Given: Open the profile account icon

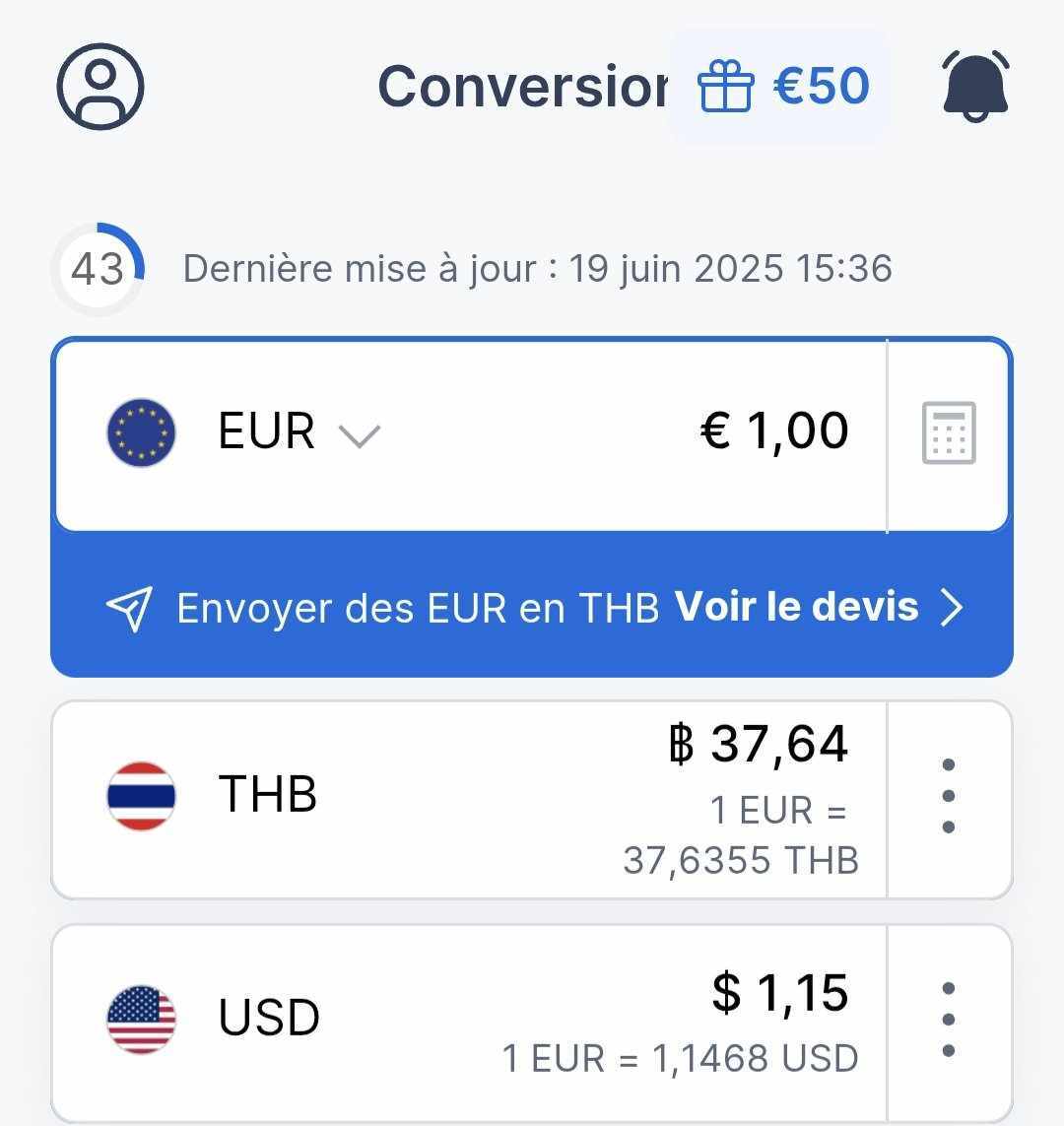Looking at the screenshot, I should tap(100, 86).
